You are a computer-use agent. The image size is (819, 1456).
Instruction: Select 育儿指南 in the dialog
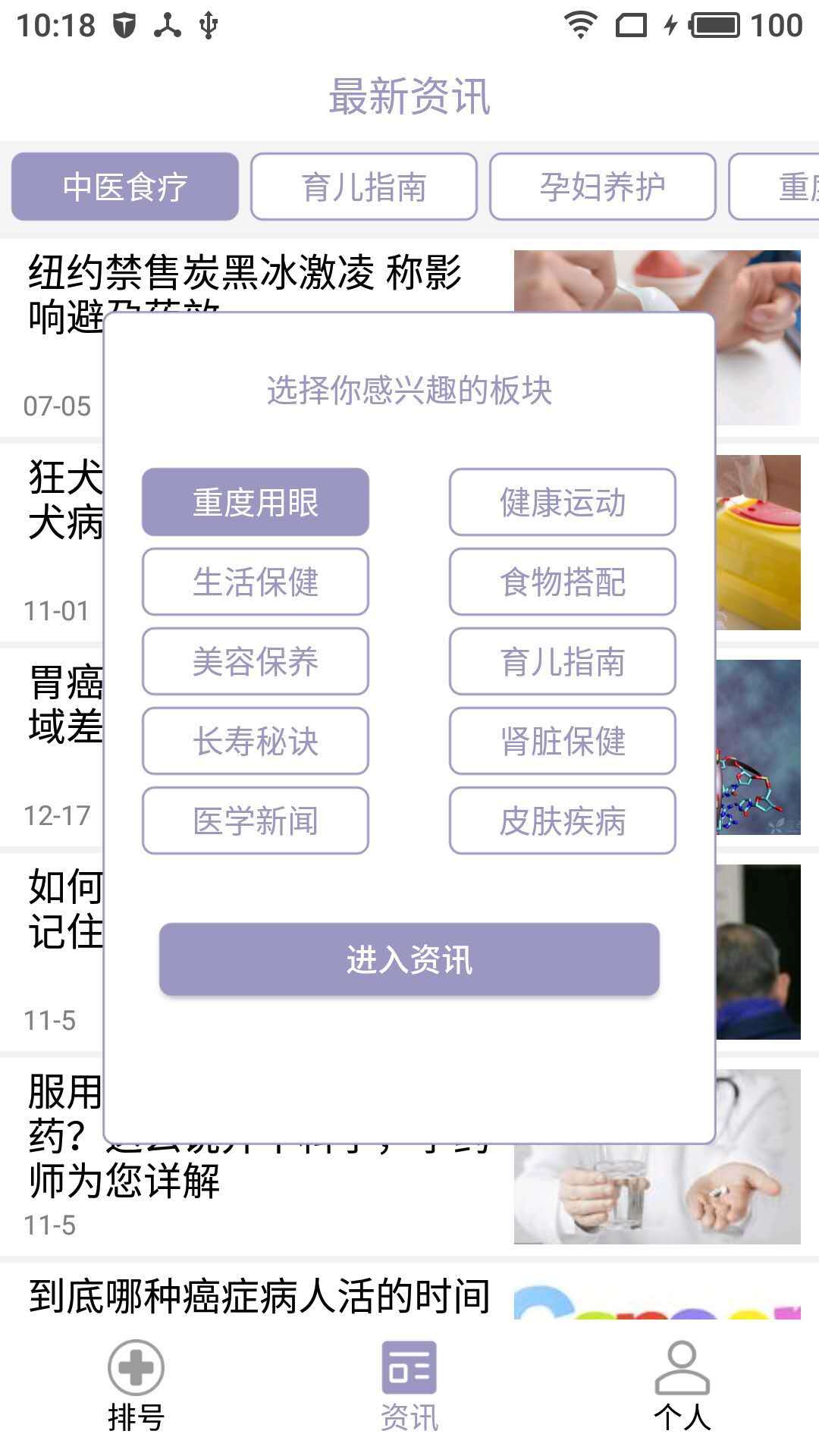point(562,661)
